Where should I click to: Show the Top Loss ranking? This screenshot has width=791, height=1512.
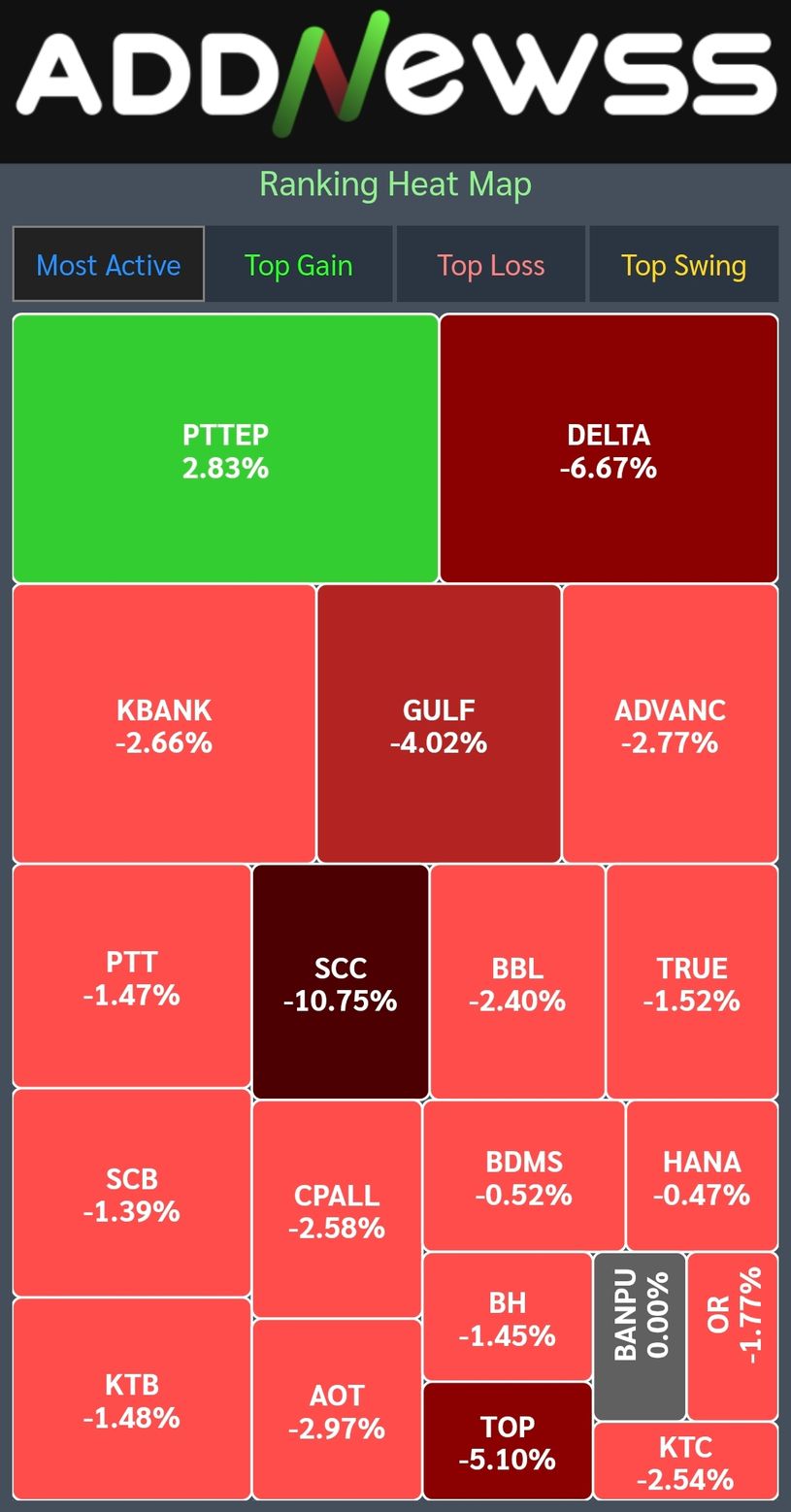coord(490,265)
